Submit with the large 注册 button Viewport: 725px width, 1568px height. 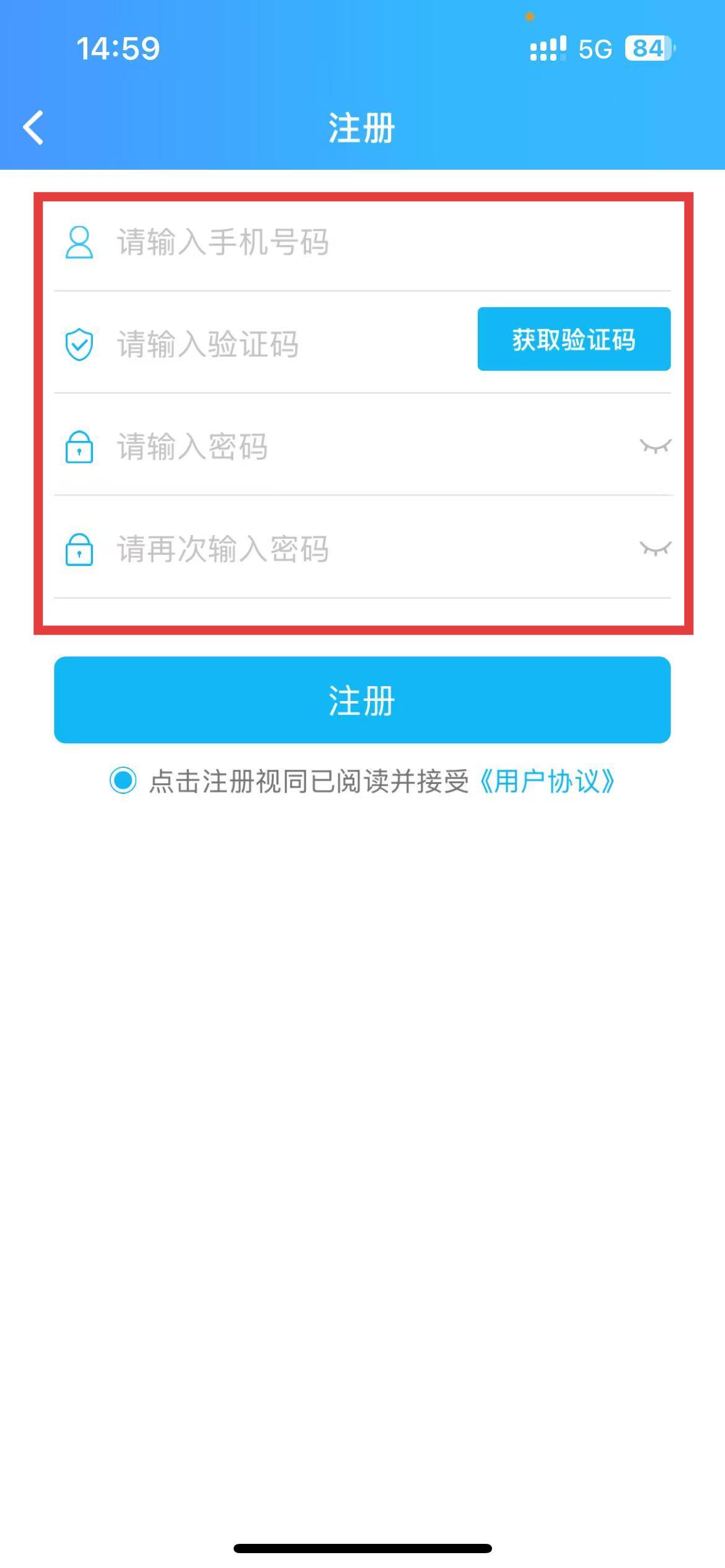point(362,700)
